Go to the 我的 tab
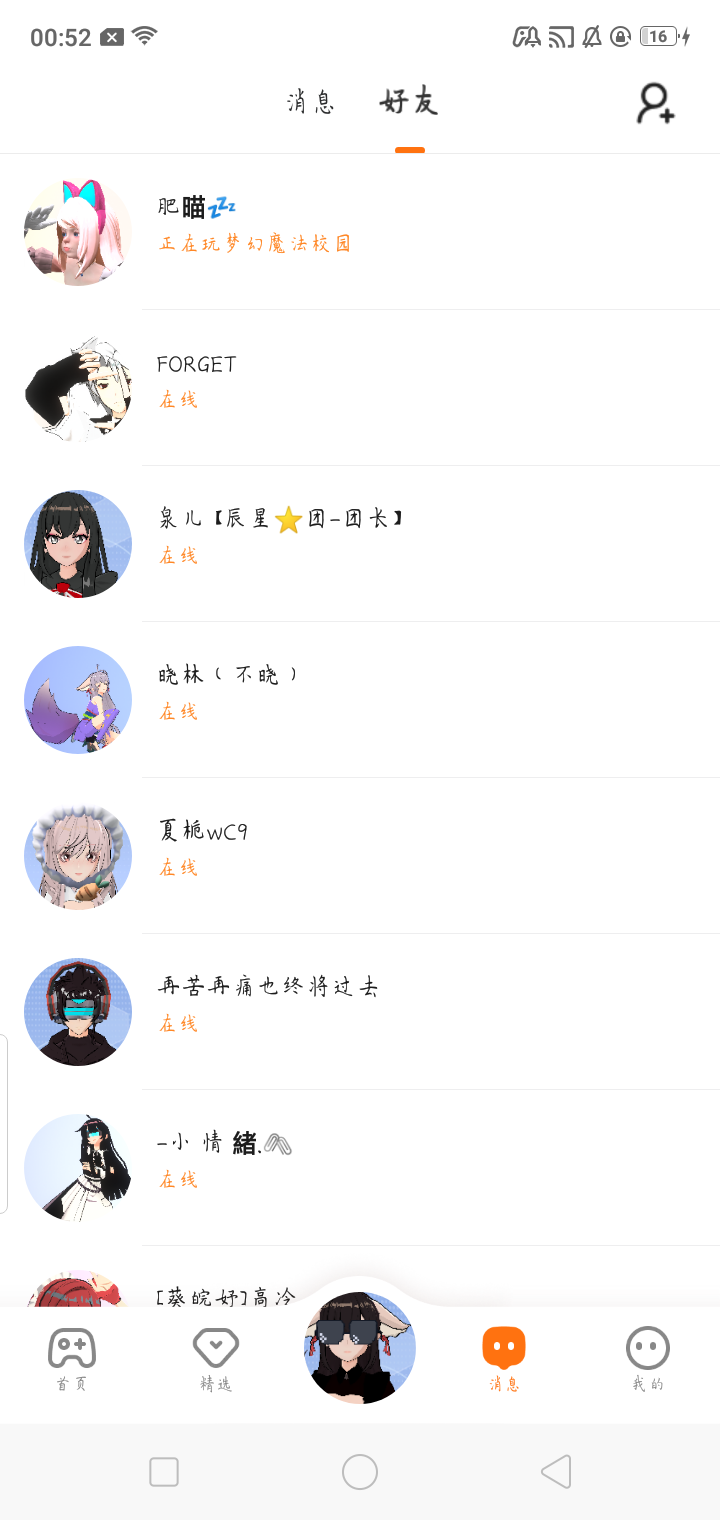Image resolution: width=720 pixels, height=1520 pixels. tap(648, 1359)
